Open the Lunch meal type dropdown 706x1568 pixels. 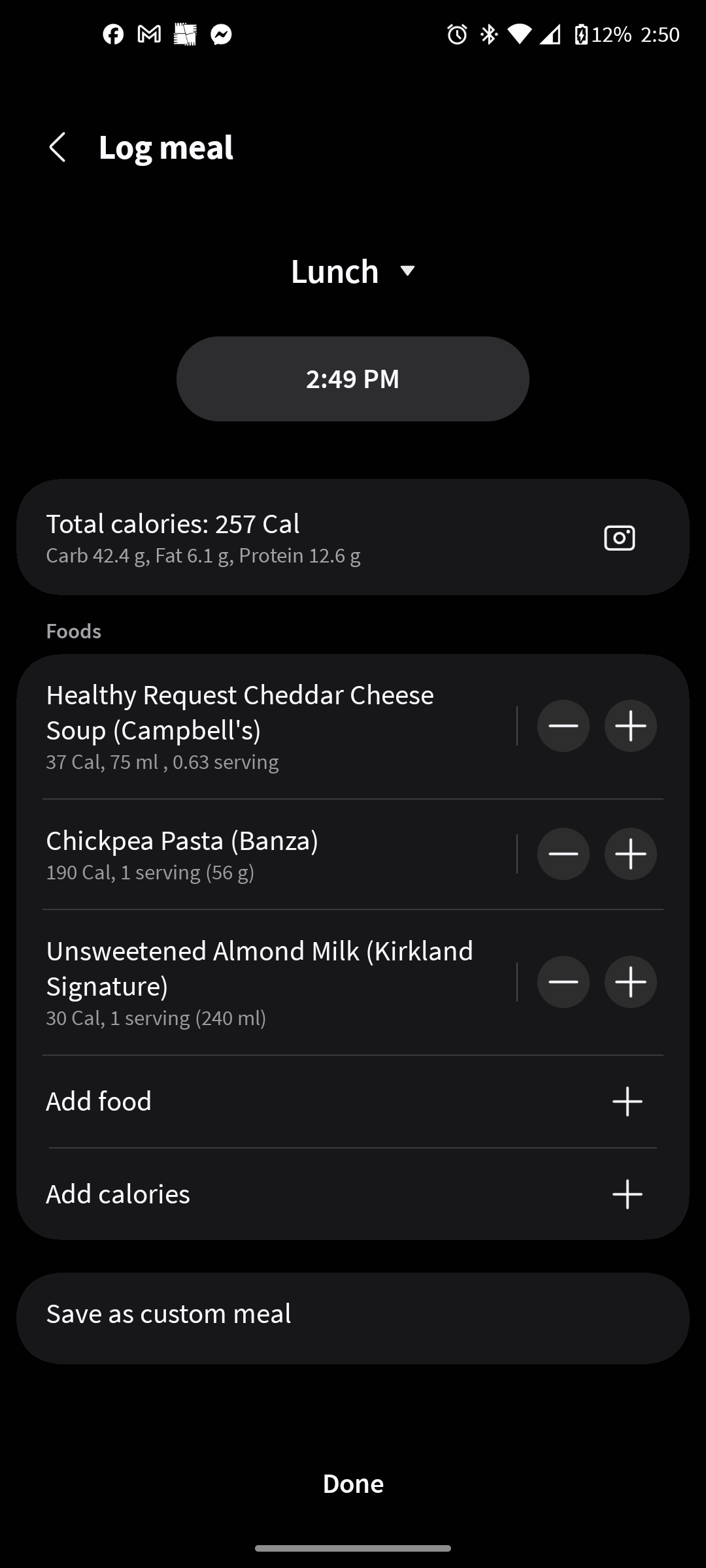353,271
